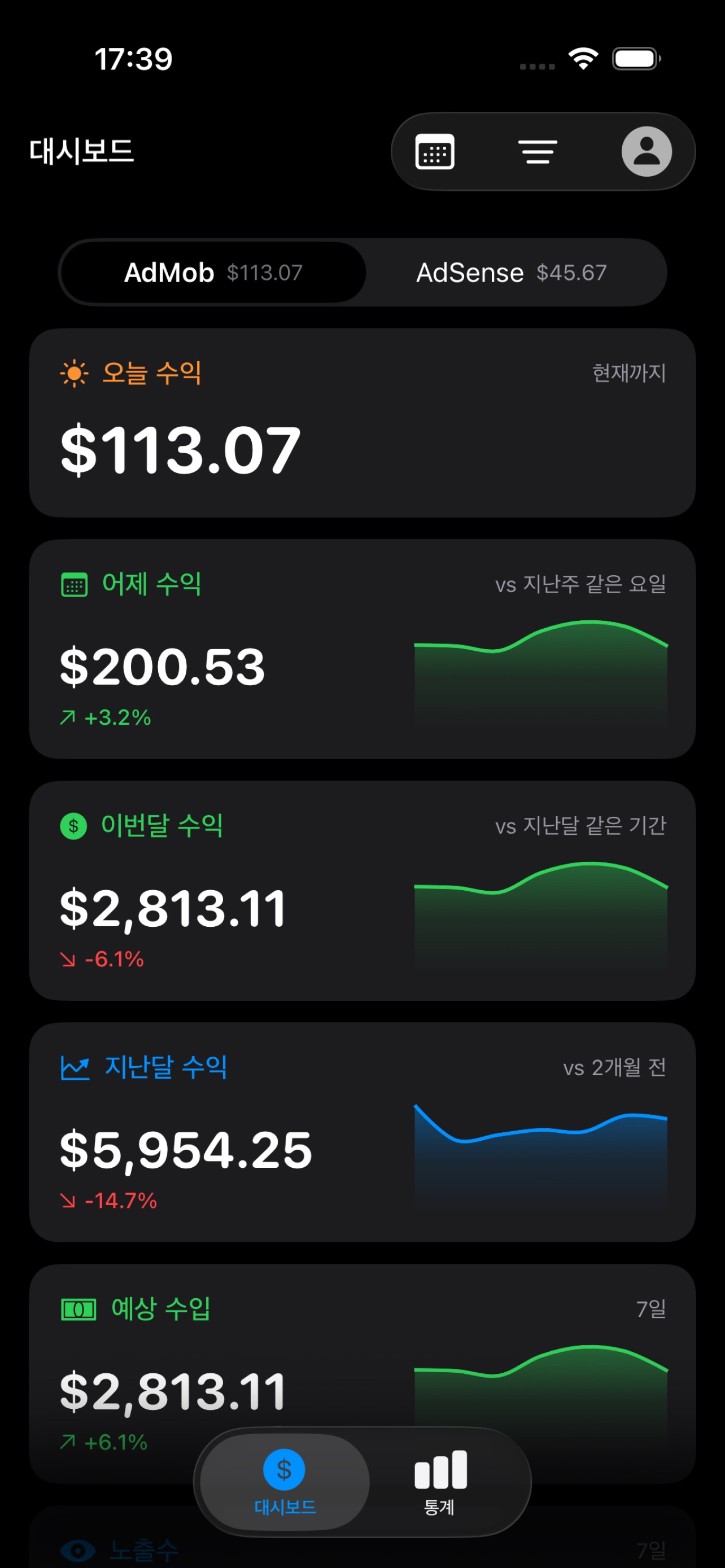Screen dimensions: 725x1568
Task: Open the 오늘 수익 card showing $113.07
Action: tap(362, 420)
